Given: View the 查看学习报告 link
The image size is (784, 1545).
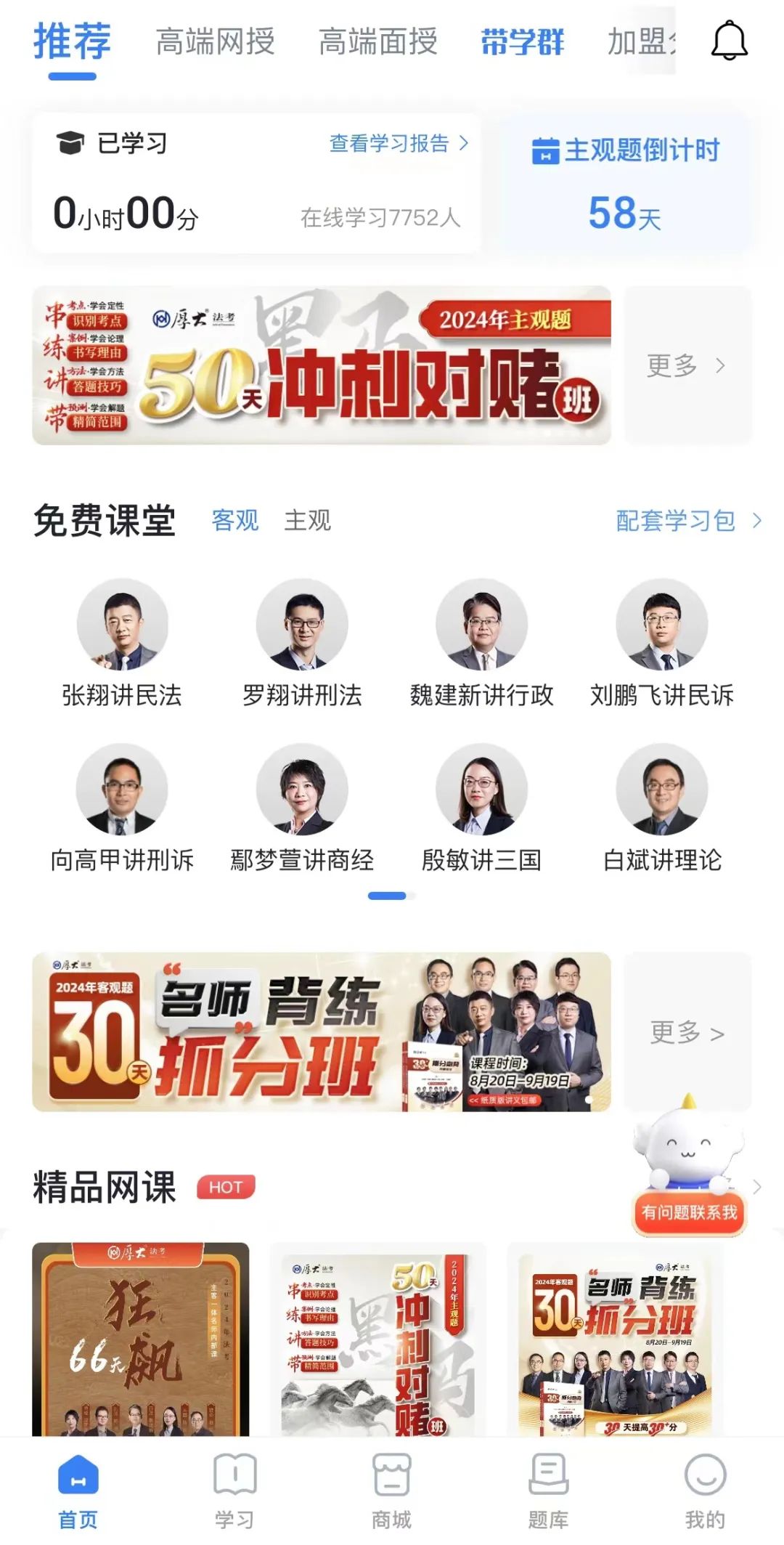Looking at the screenshot, I should 398,143.
